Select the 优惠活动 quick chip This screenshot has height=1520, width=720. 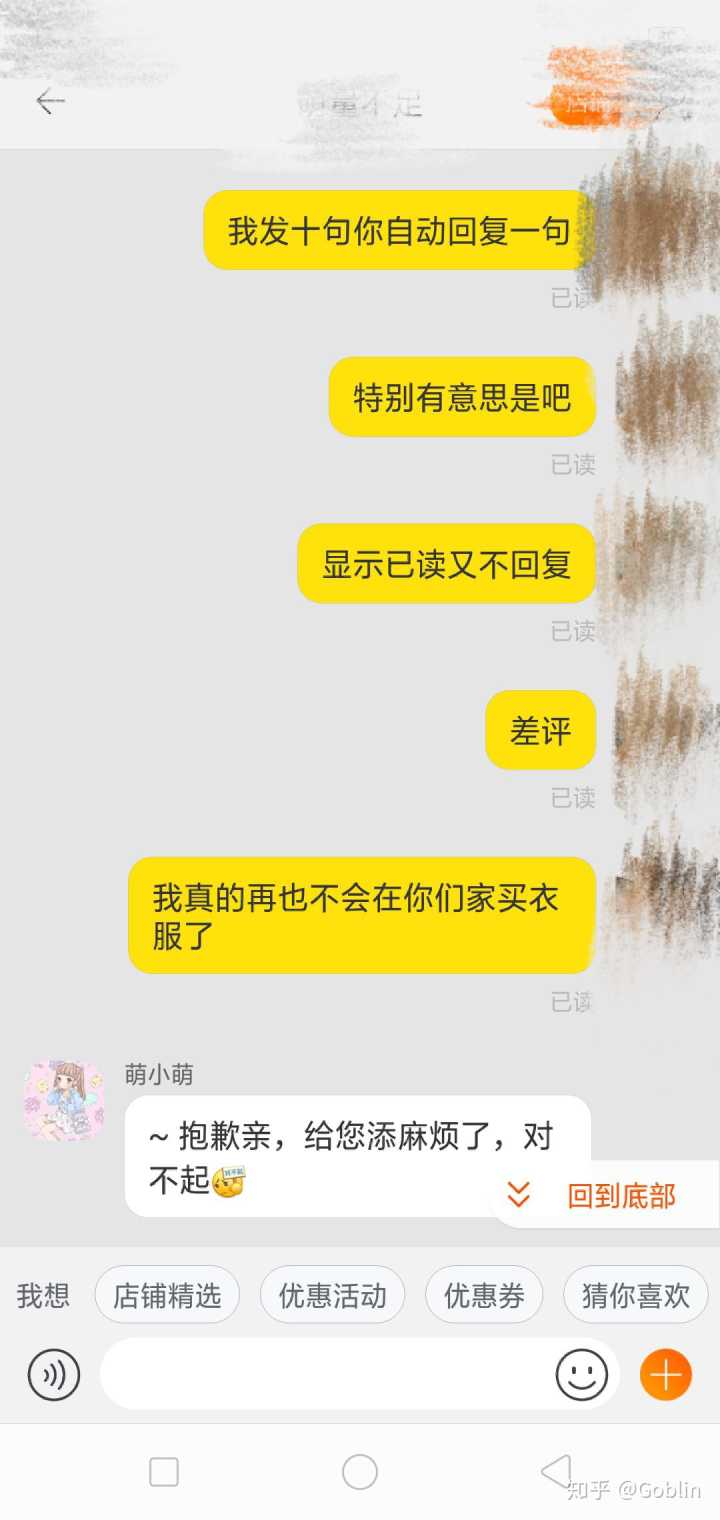point(332,1296)
